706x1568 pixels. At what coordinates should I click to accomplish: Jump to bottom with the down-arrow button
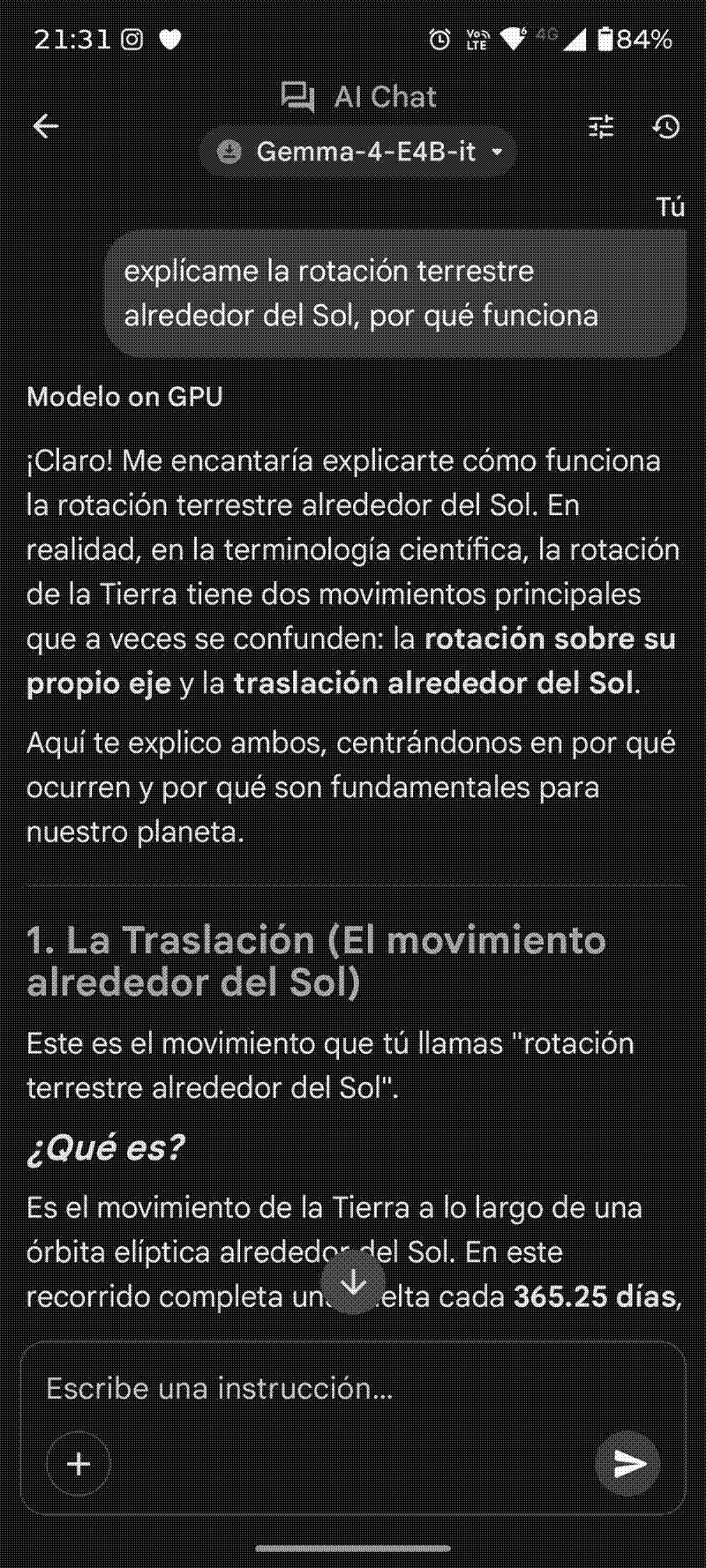pyautogui.click(x=353, y=1282)
